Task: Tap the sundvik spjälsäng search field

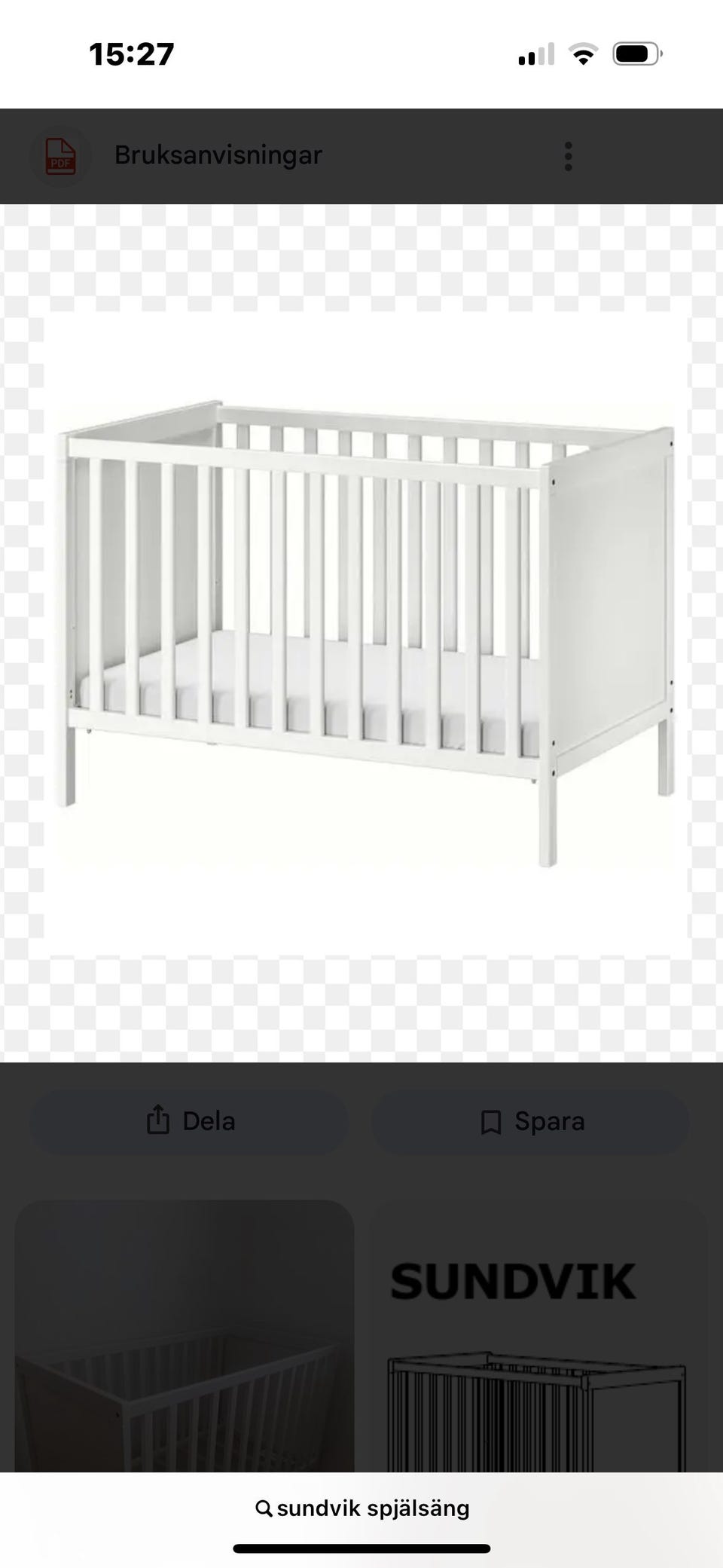Action: [362, 1508]
